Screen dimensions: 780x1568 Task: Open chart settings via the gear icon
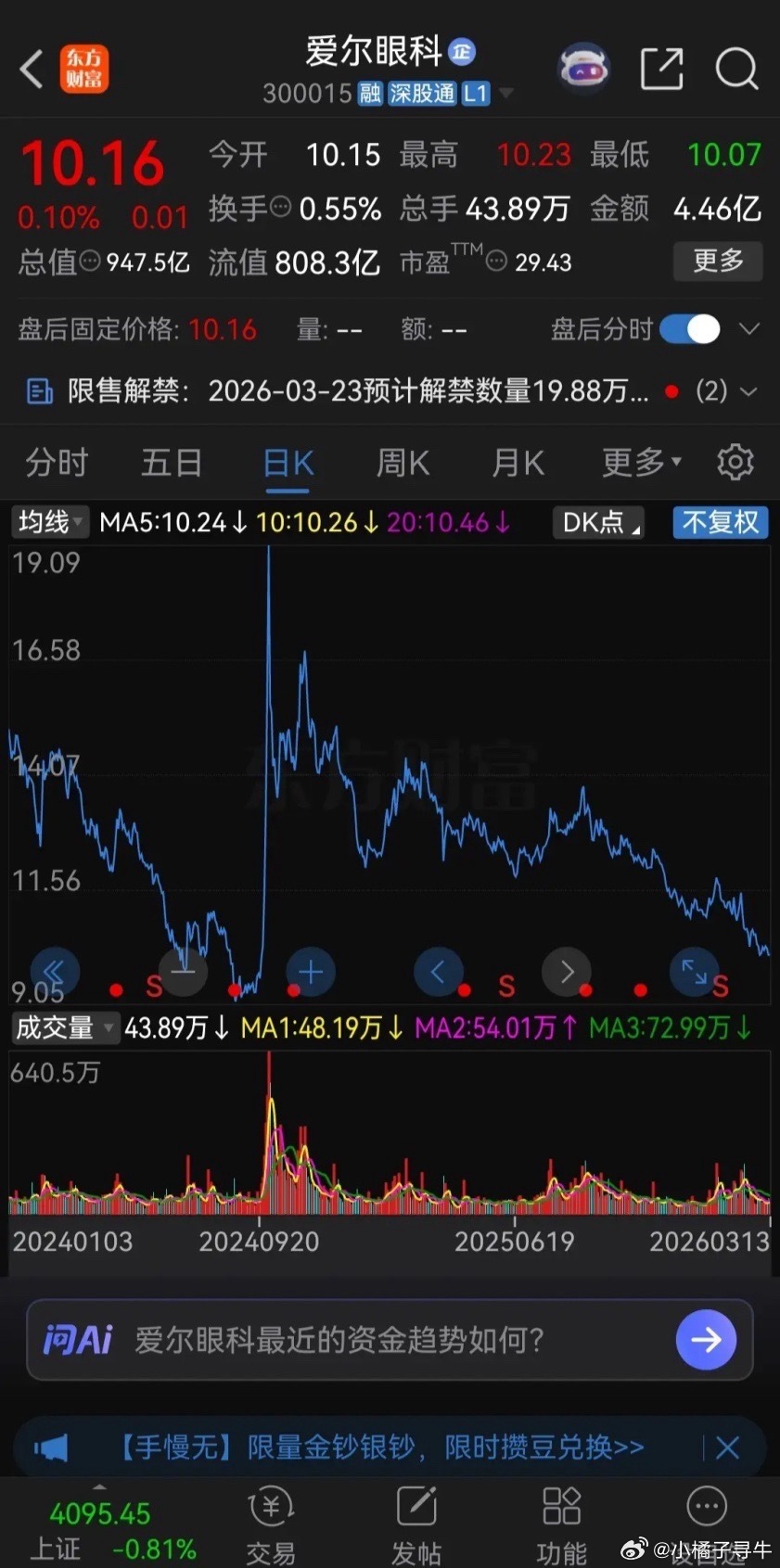[735, 462]
